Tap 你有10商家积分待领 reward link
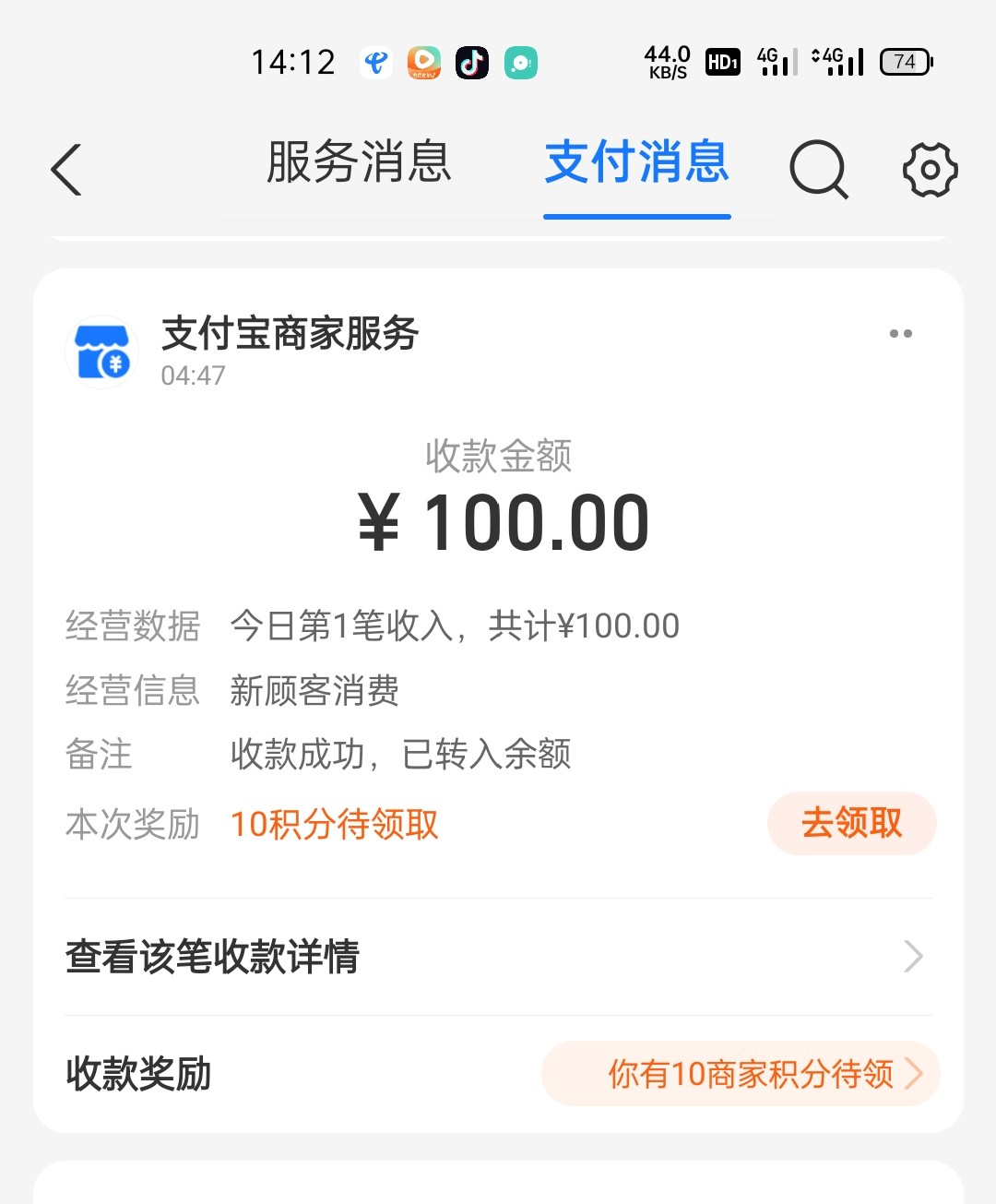The height and width of the screenshot is (1204, 996). [741, 1074]
